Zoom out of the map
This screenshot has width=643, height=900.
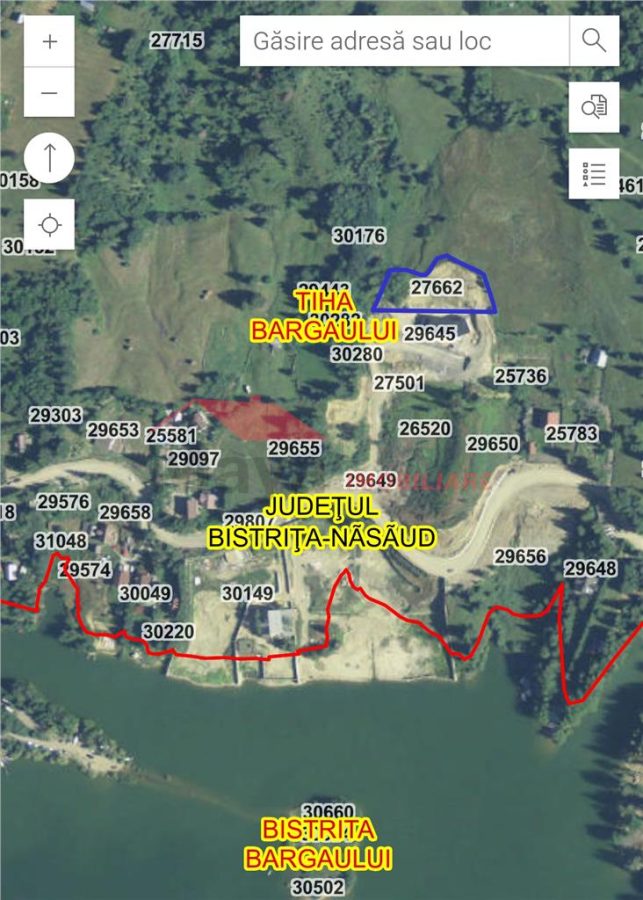pos(49,92)
